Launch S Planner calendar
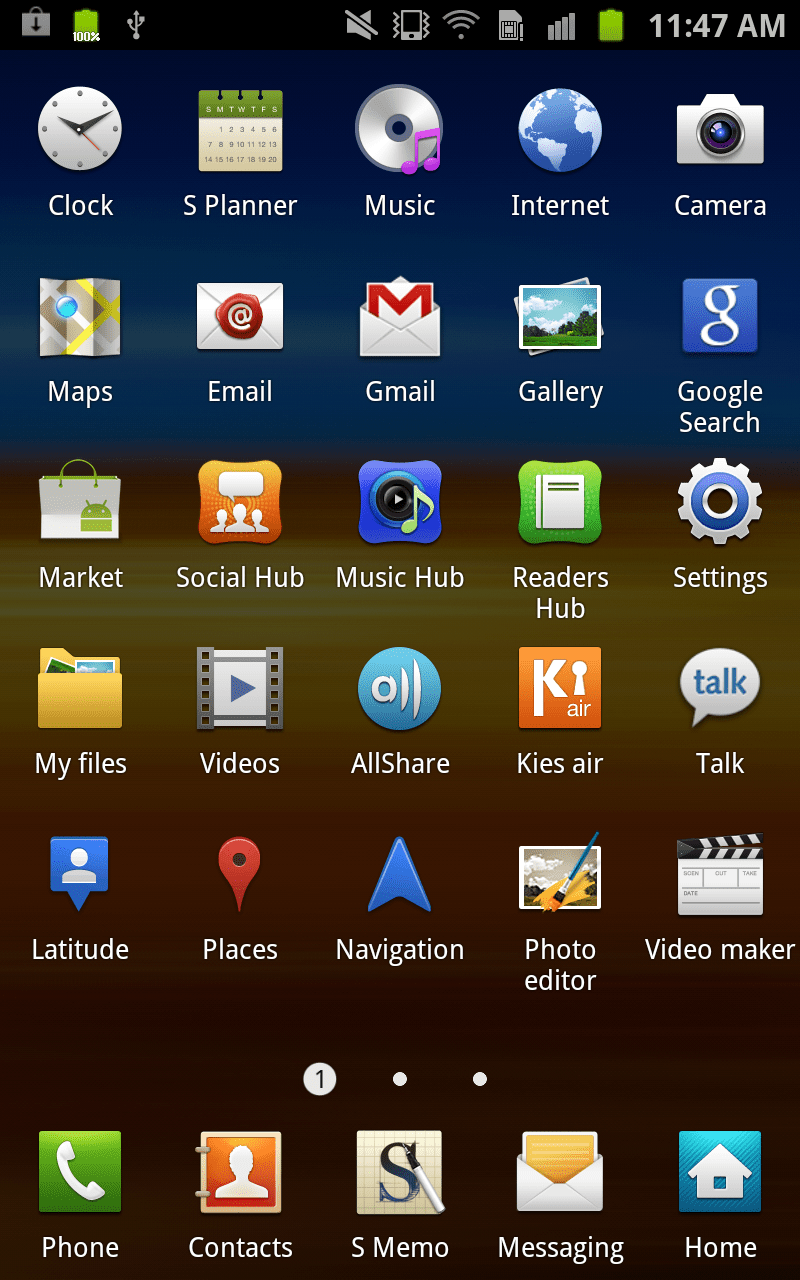This screenshot has height=1280, width=800. click(240, 130)
